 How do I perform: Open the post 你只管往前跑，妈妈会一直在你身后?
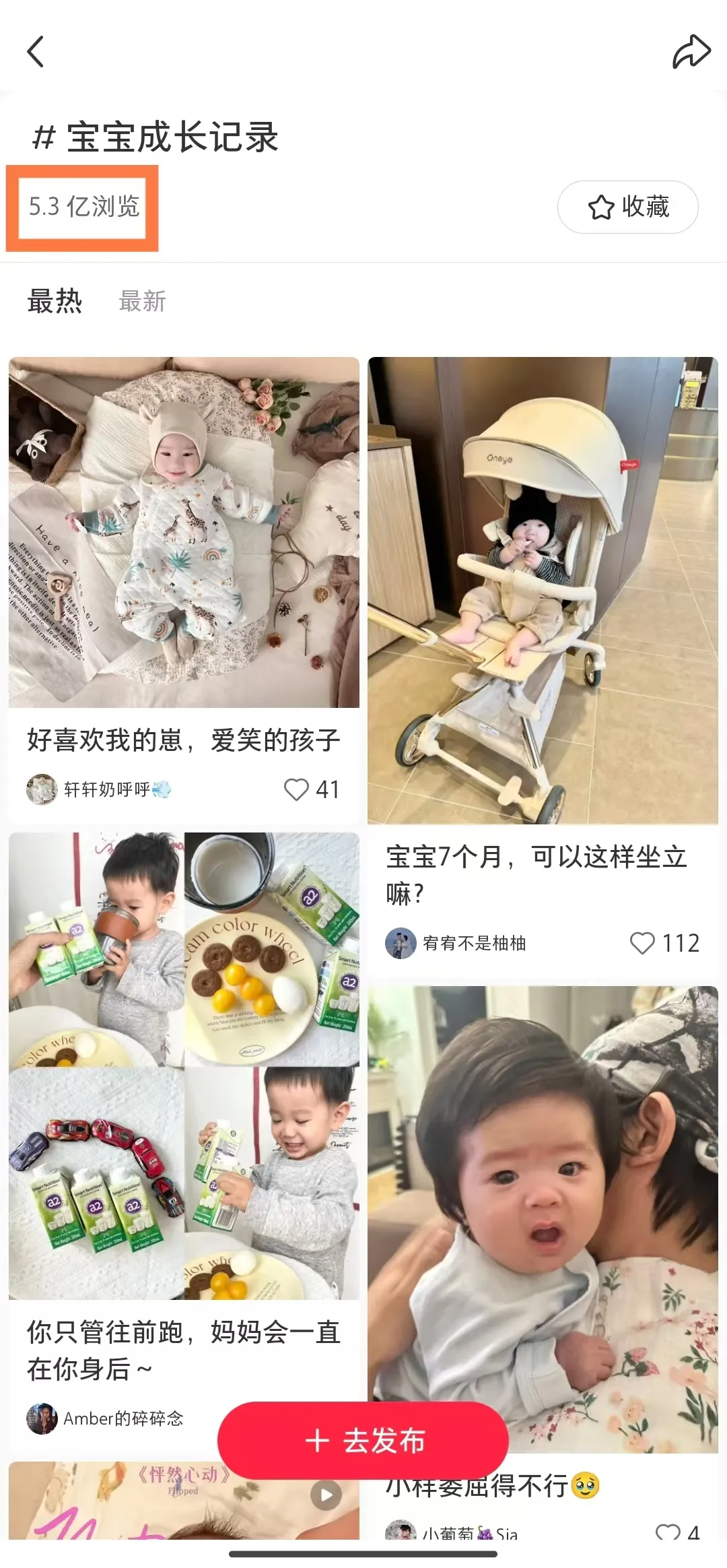(x=184, y=1066)
